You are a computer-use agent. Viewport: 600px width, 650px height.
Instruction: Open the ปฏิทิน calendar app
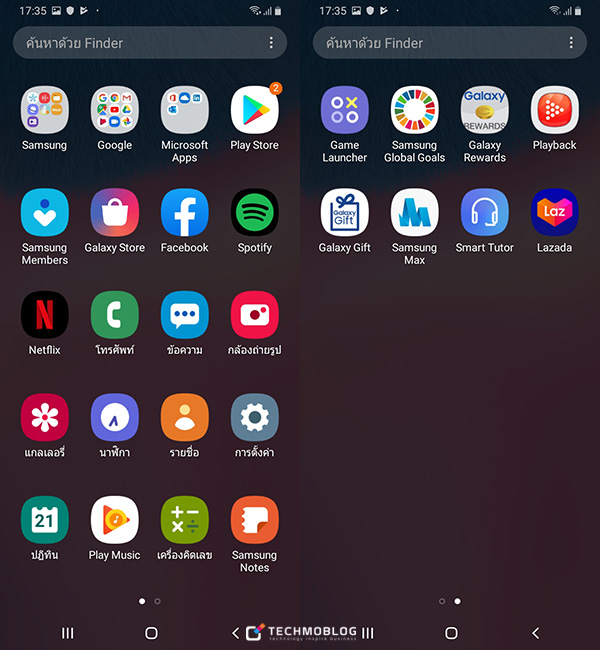click(x=45, y=520)
